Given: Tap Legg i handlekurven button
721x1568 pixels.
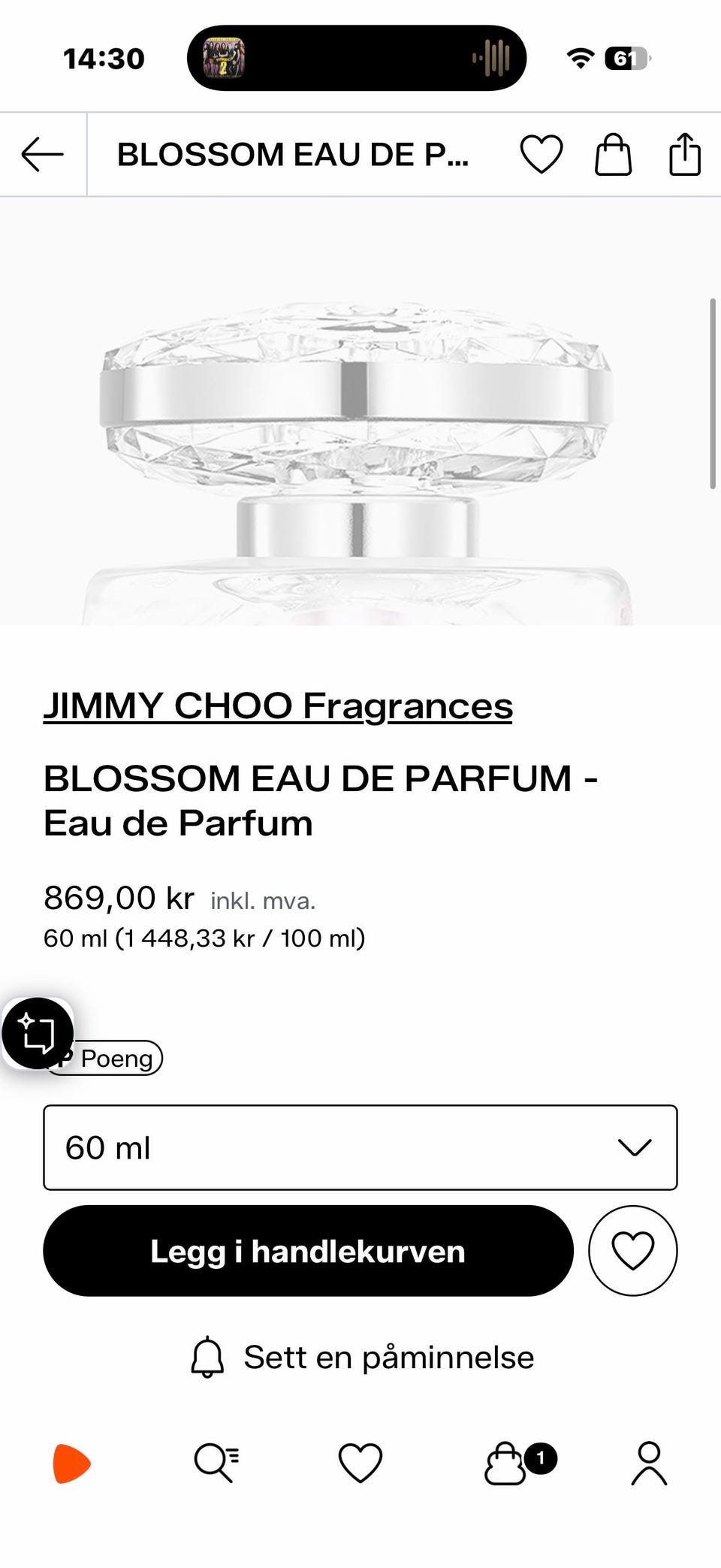Looking at the screenshot, I should (308, 1251).
